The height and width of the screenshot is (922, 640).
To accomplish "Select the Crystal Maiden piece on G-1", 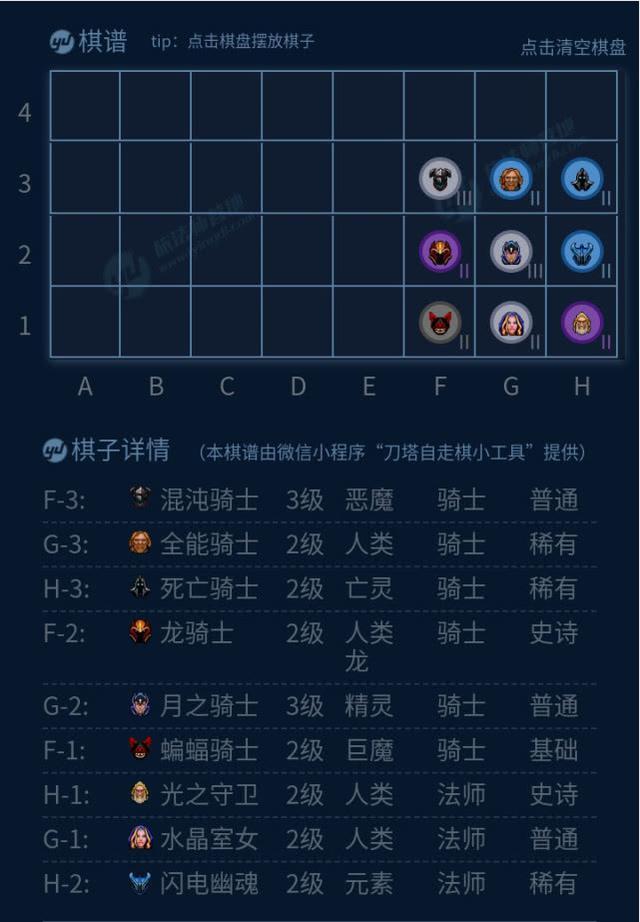I will pos(511,322).
